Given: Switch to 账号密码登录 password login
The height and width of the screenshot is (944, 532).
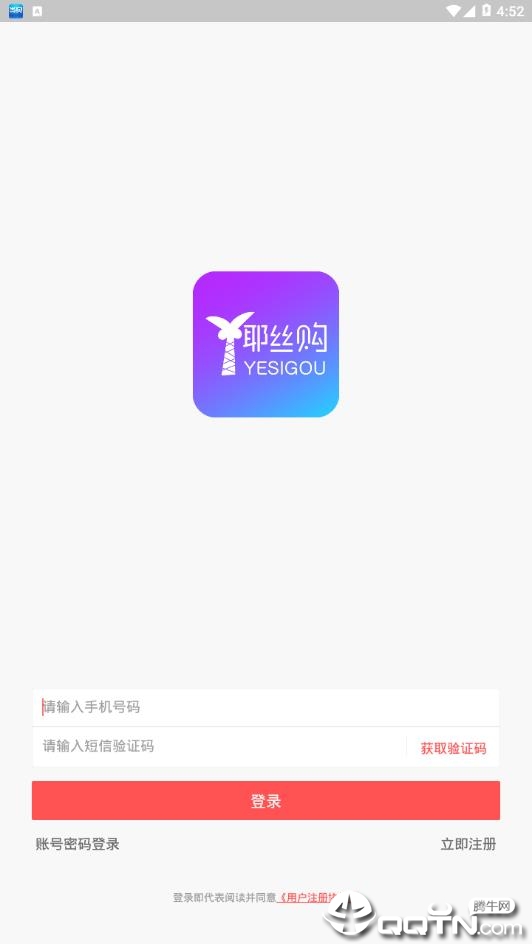Looking at the screenshot, I should 78,844.
